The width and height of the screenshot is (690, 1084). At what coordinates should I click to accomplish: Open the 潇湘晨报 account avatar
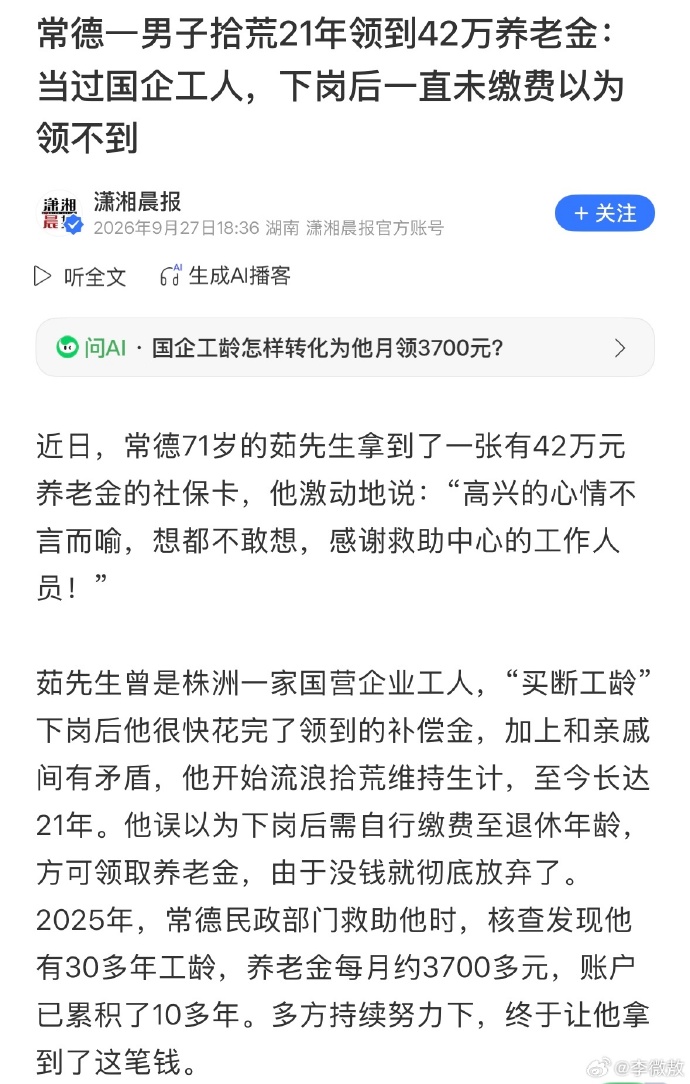click(x=59, y=213)
